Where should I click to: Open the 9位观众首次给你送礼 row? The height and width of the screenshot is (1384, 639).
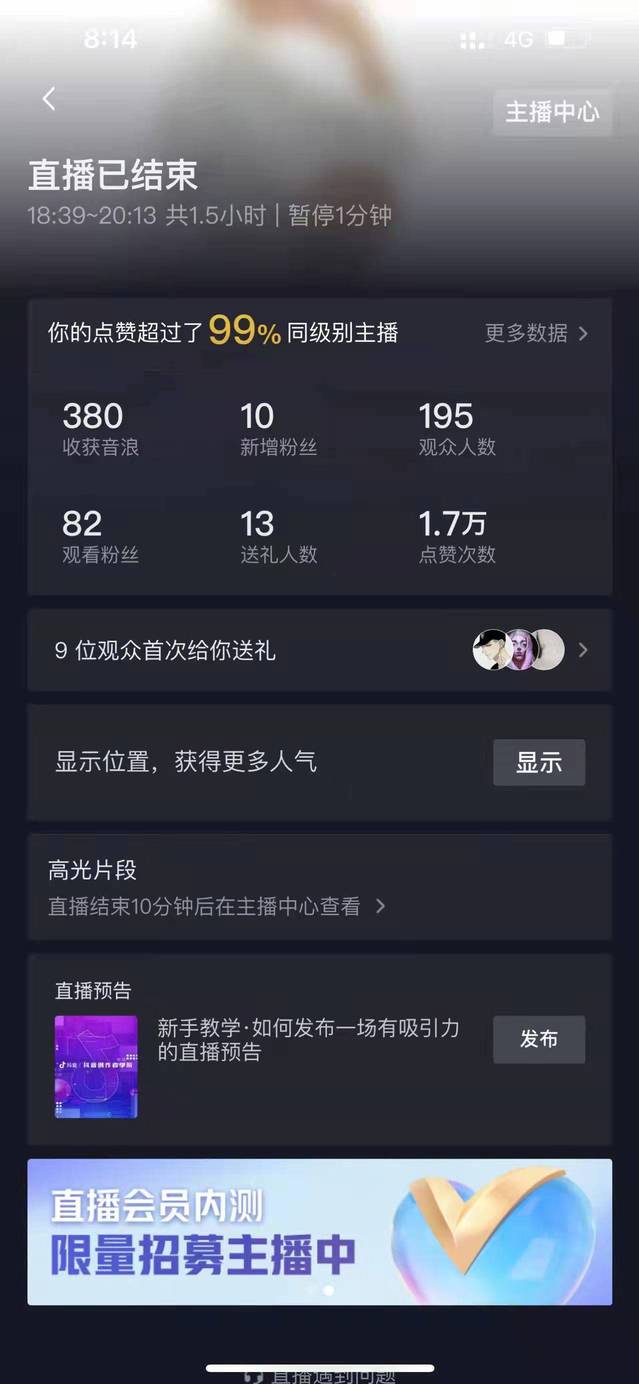[319, 651]
